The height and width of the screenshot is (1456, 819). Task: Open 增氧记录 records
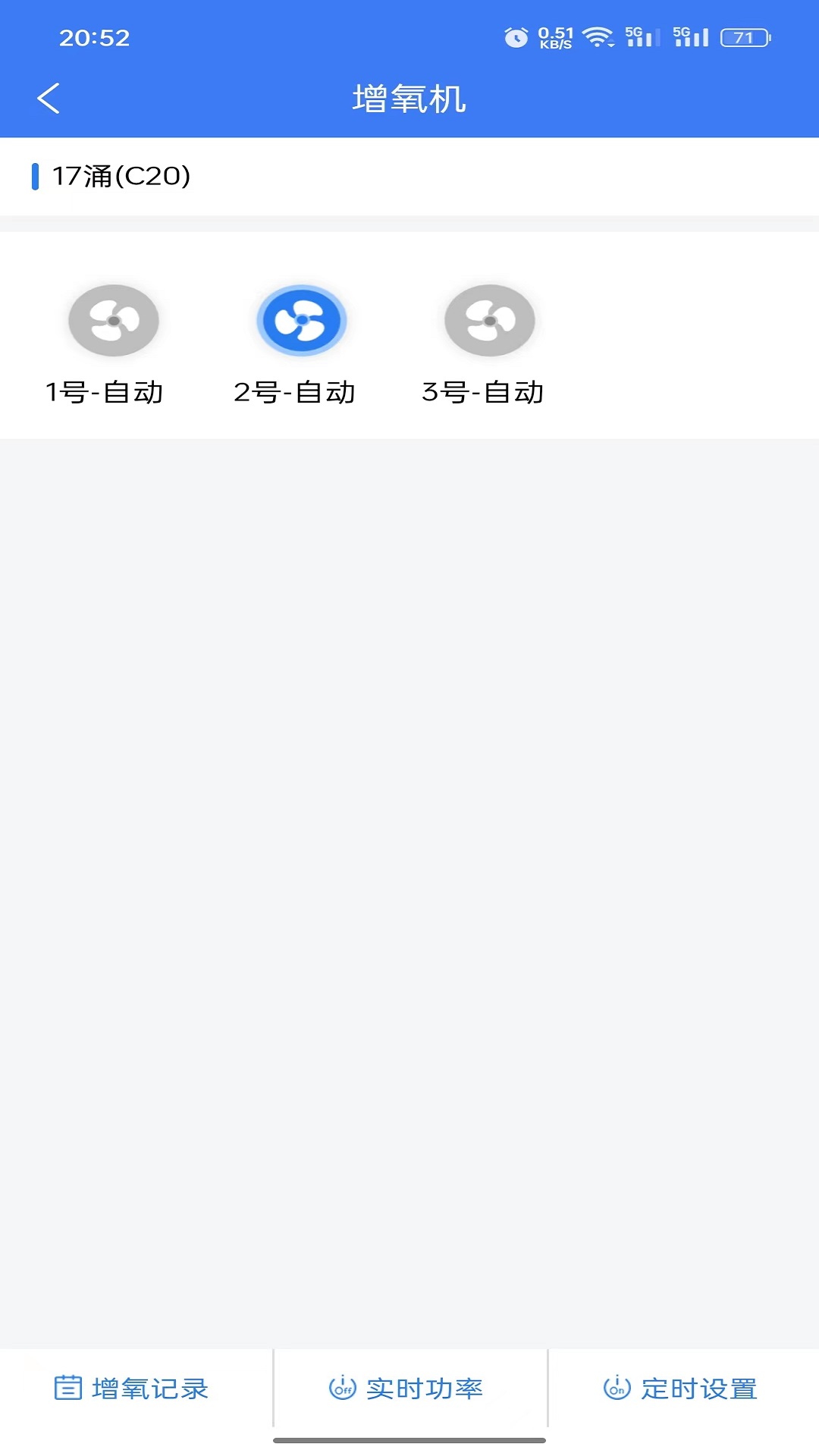[131, 1389]
